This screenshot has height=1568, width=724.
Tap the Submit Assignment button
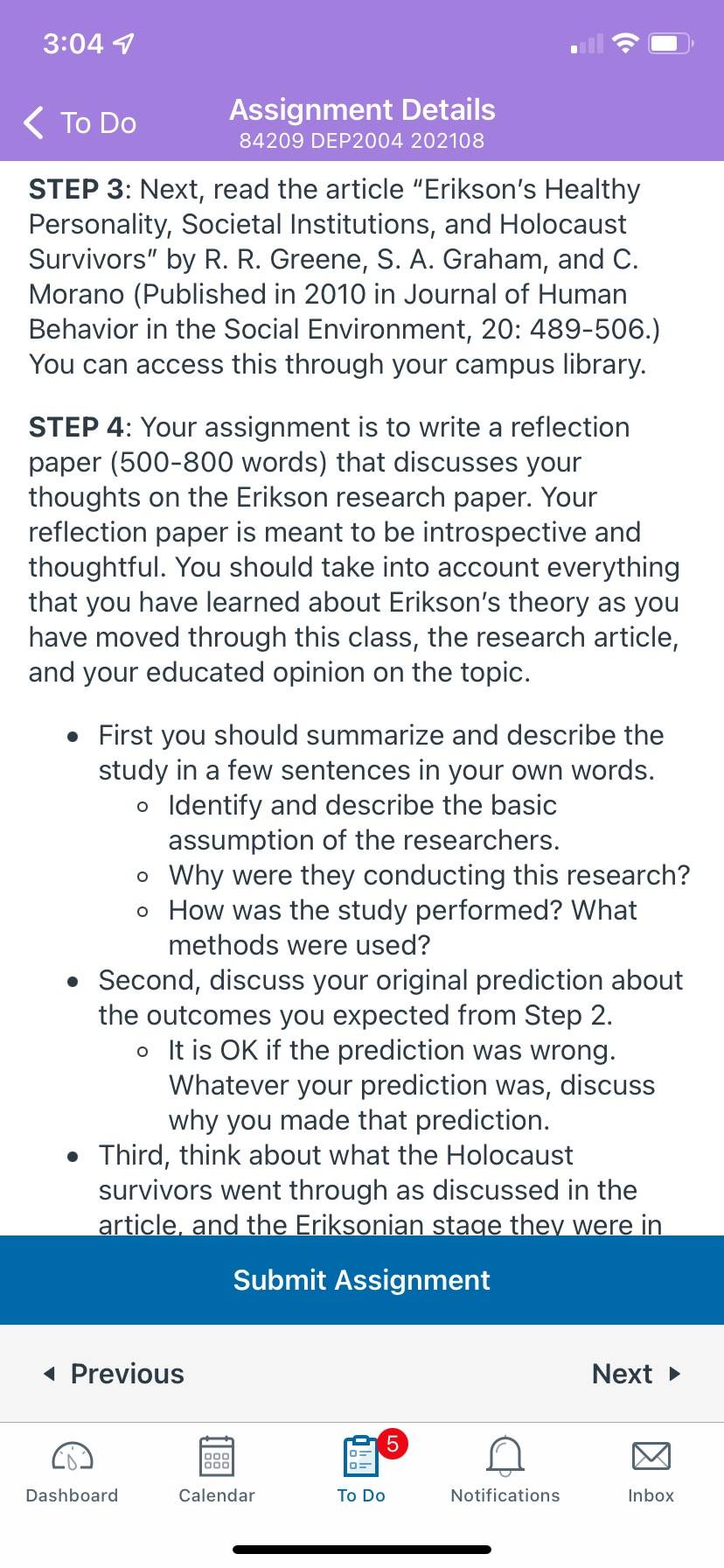[362, 1280]
